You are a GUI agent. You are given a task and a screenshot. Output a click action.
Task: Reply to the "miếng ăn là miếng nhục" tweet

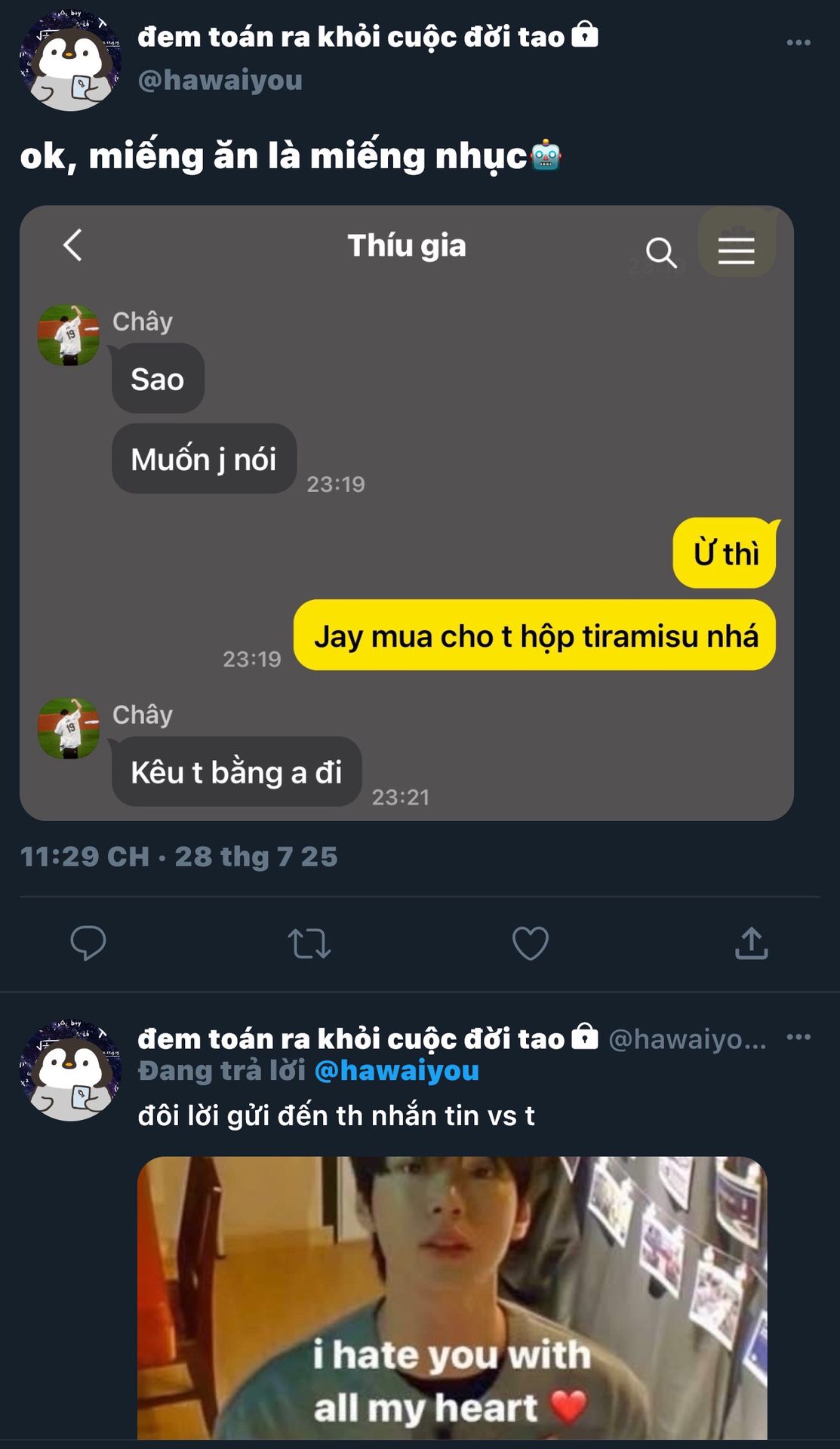point(88,943)
